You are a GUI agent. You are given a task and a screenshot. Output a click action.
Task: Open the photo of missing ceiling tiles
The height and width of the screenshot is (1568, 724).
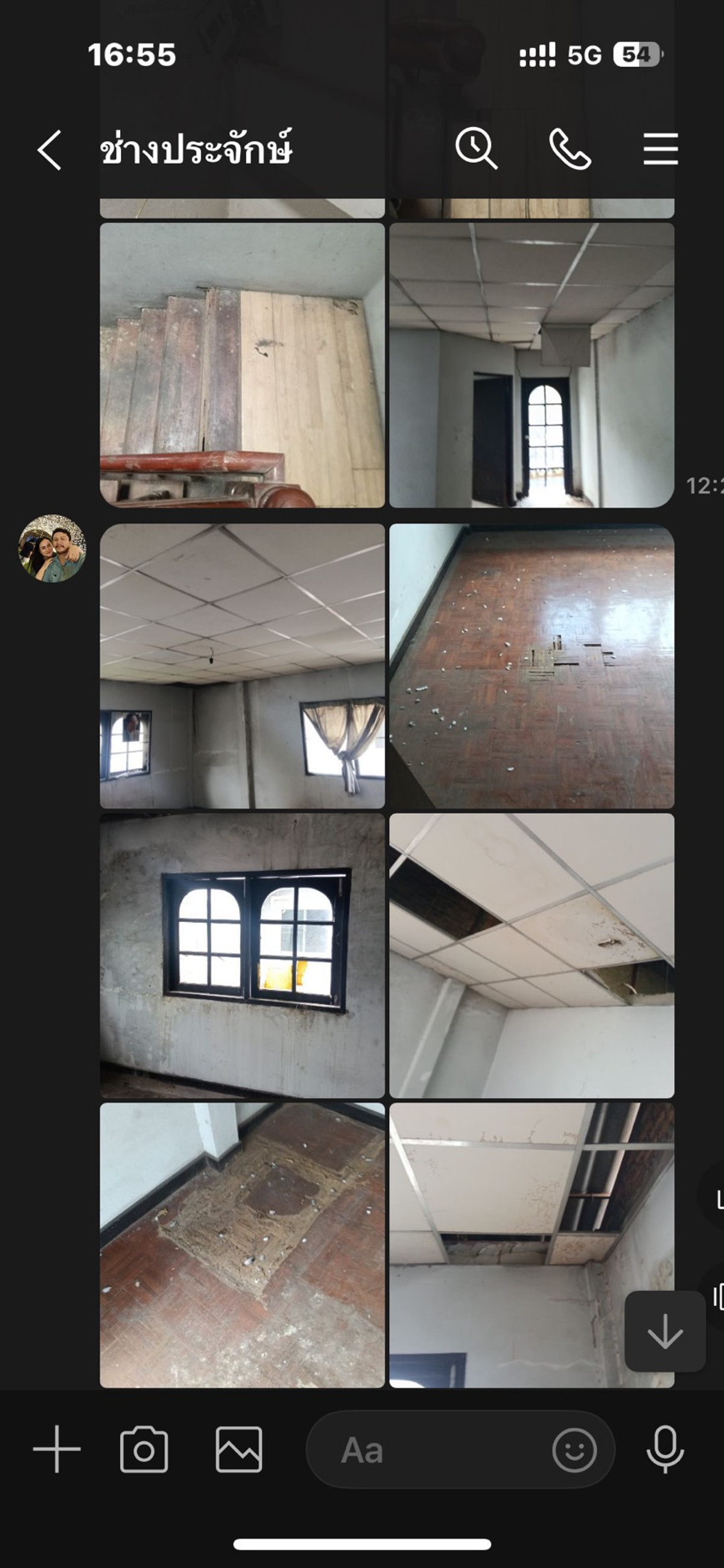click(531, 955)
